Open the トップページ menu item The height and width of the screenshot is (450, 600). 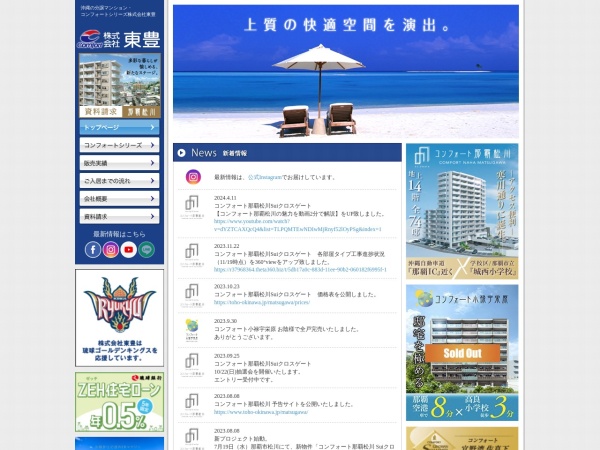coord(119,127)
